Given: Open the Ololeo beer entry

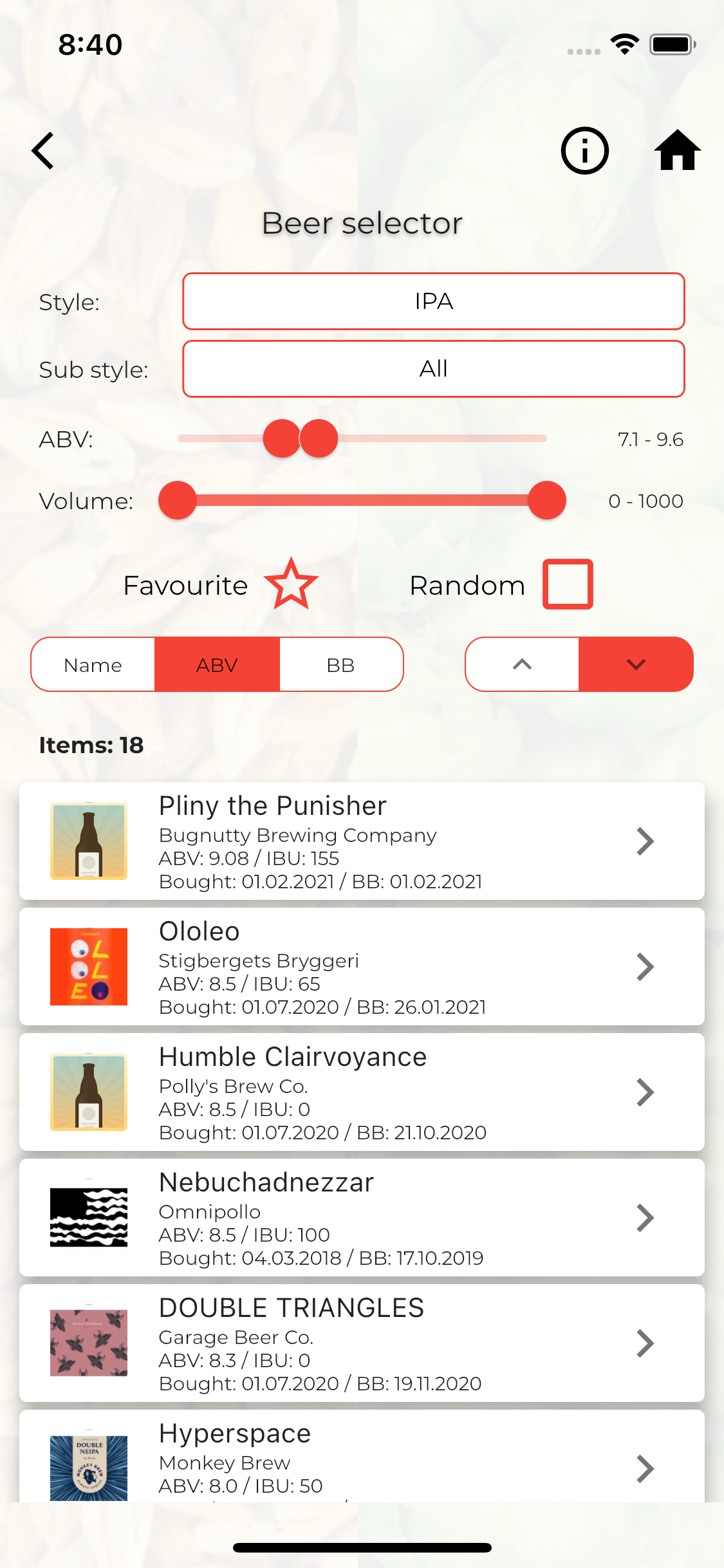Looking at the screenshot, I should tap(362, 967).
